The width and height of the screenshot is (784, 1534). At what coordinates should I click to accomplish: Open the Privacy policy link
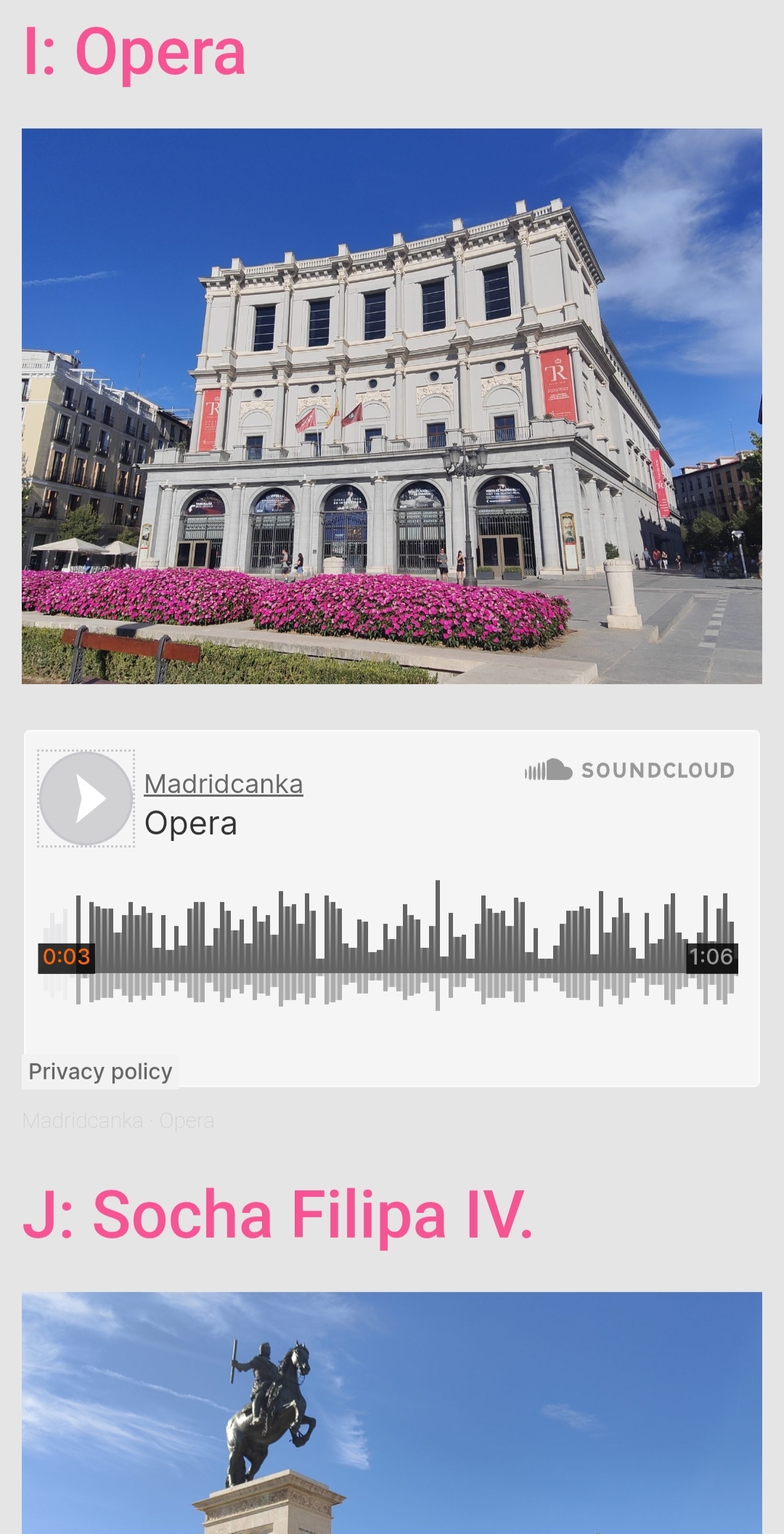(100, 1072)
